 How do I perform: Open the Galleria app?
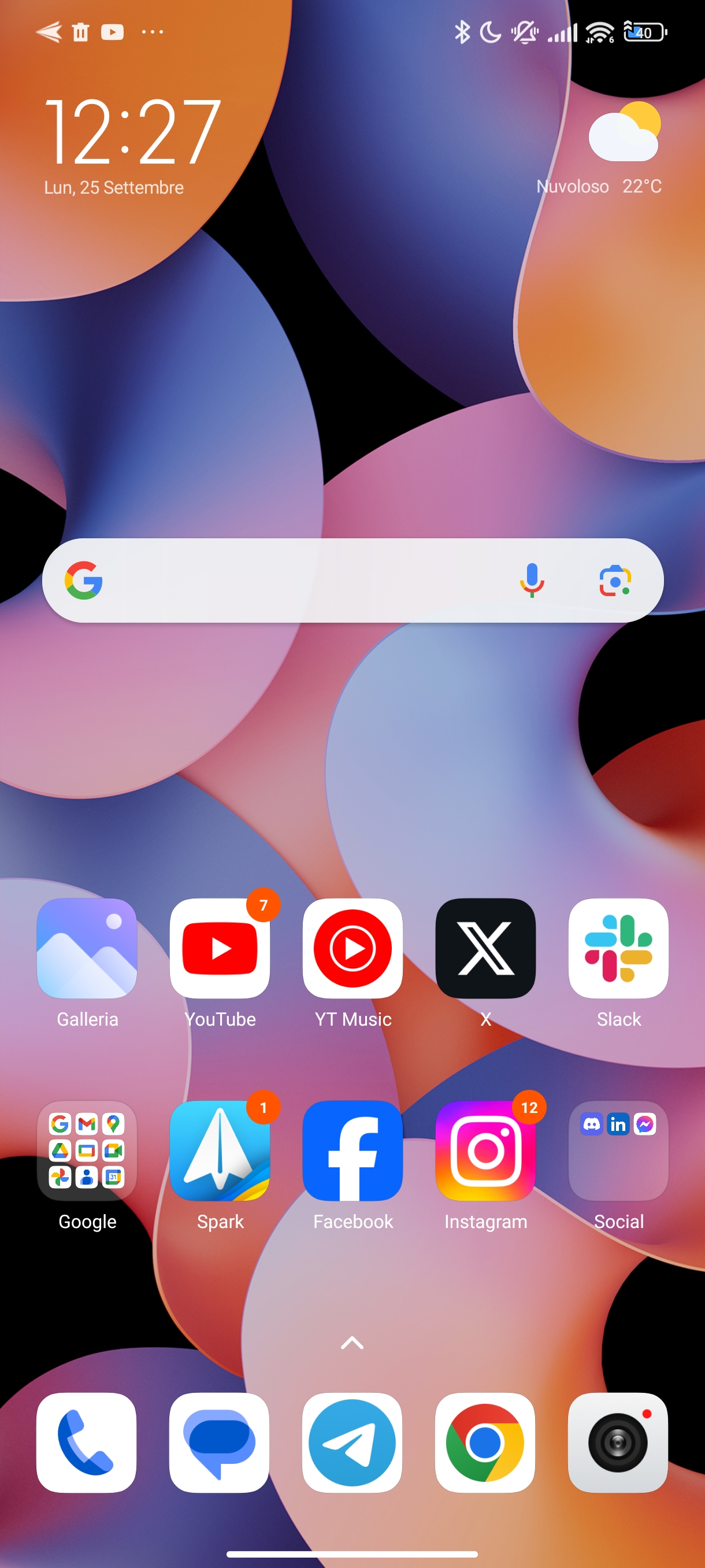click(x=87, y=948)
